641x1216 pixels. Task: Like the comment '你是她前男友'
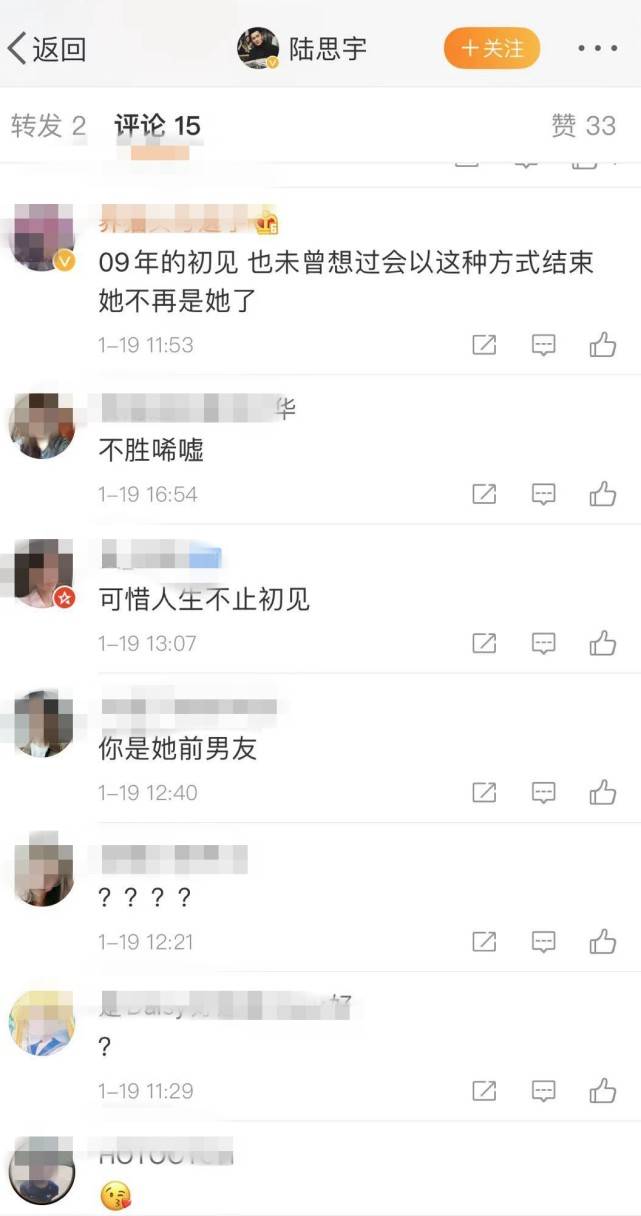coord(602,793)
